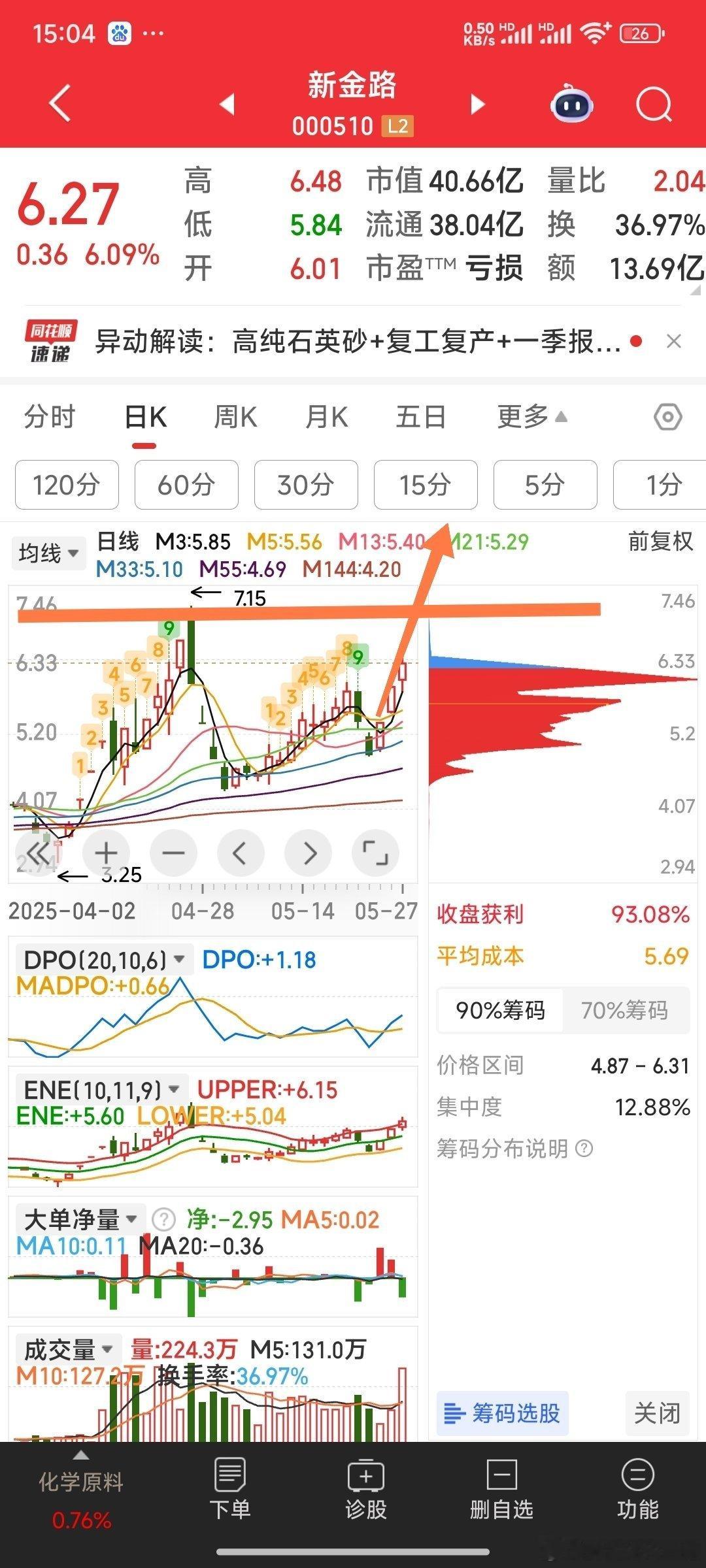
Task: Select the 60分 period chip
Action: click(186, 485)
